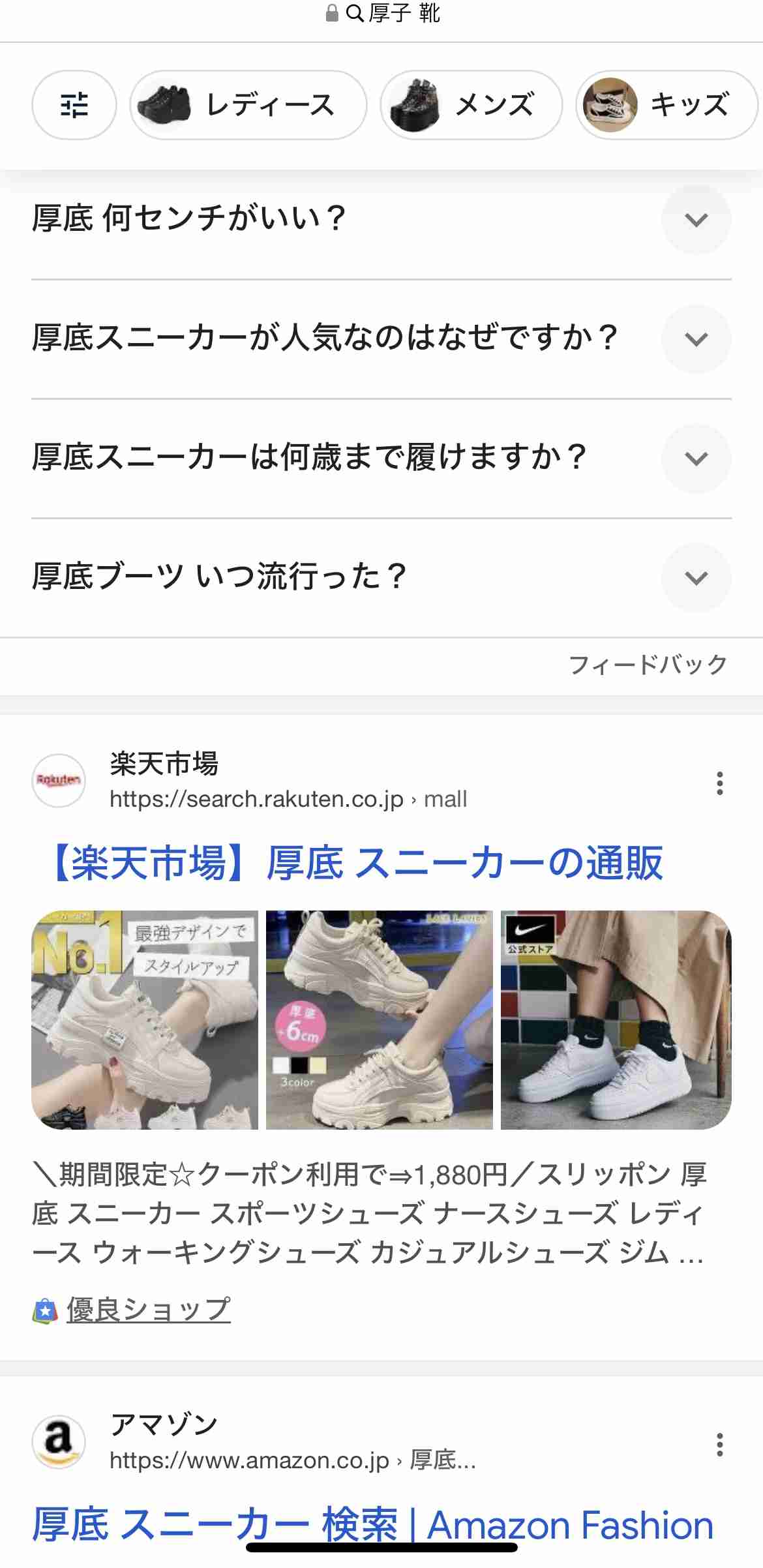Screen dimensions: 763x1568
Task: Open the search filters tune icon
Action: pos(74,105)
